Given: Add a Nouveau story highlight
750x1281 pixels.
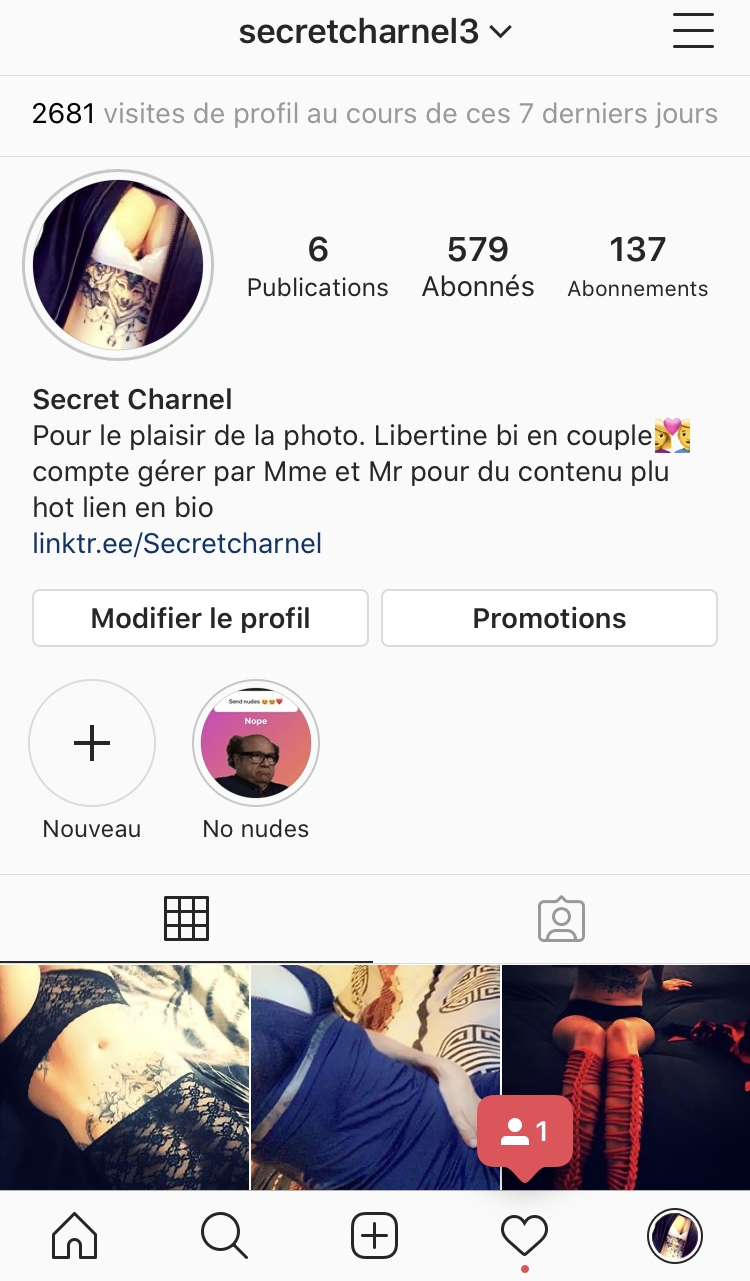Looking at the screenshot, I should coord(92,743).
